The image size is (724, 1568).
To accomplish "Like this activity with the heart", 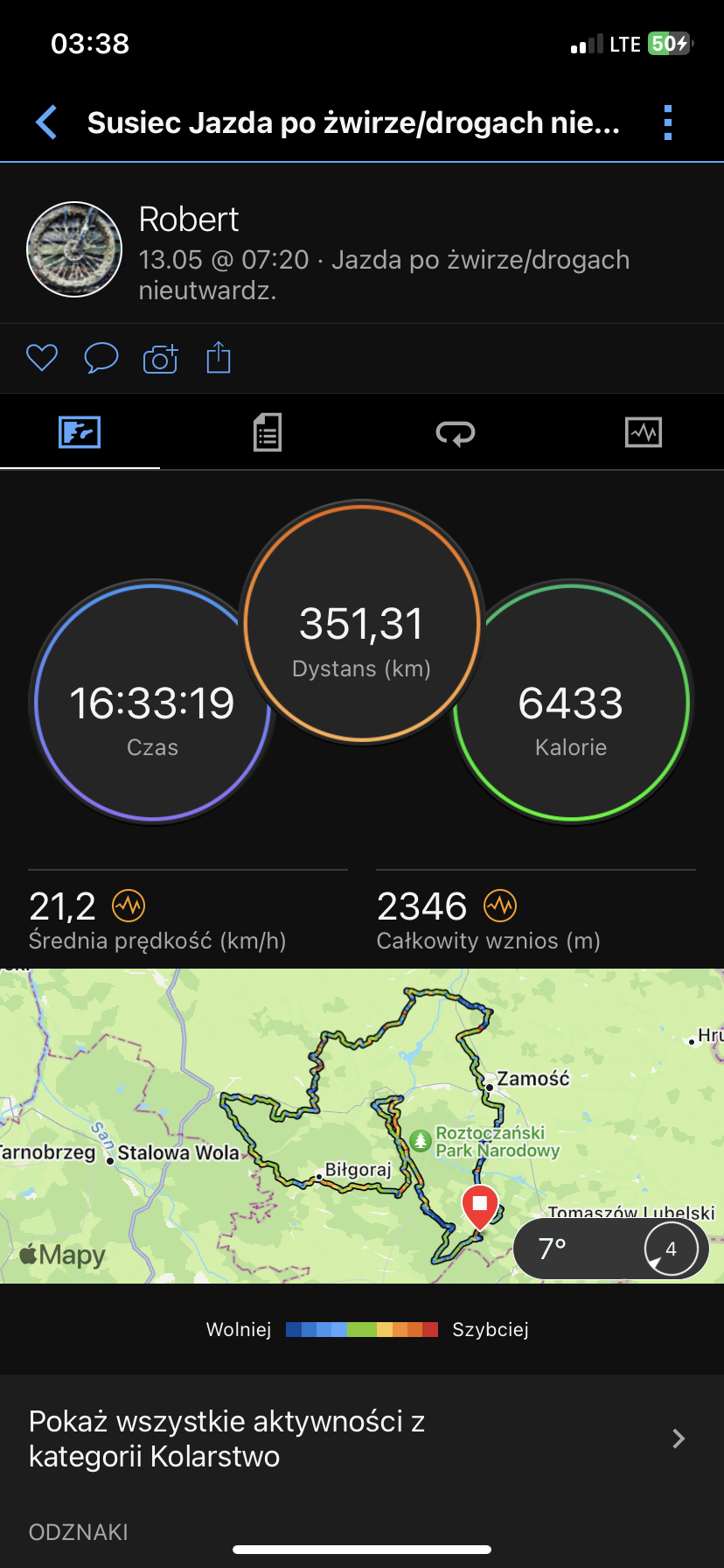I will [x=42, y=358].
